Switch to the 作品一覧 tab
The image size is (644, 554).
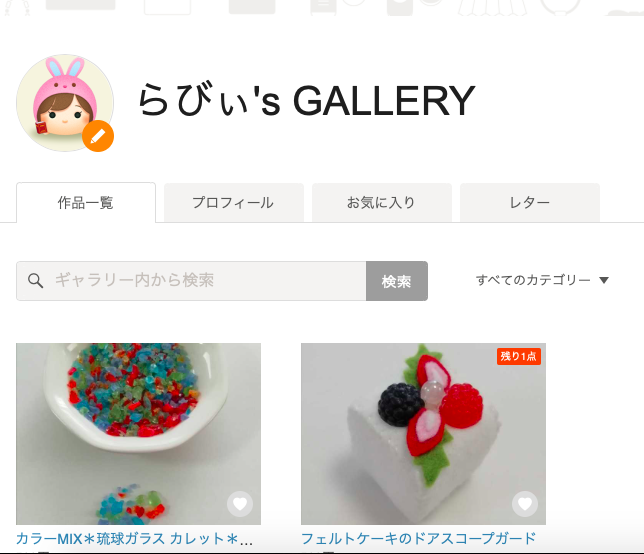(86, 202)
